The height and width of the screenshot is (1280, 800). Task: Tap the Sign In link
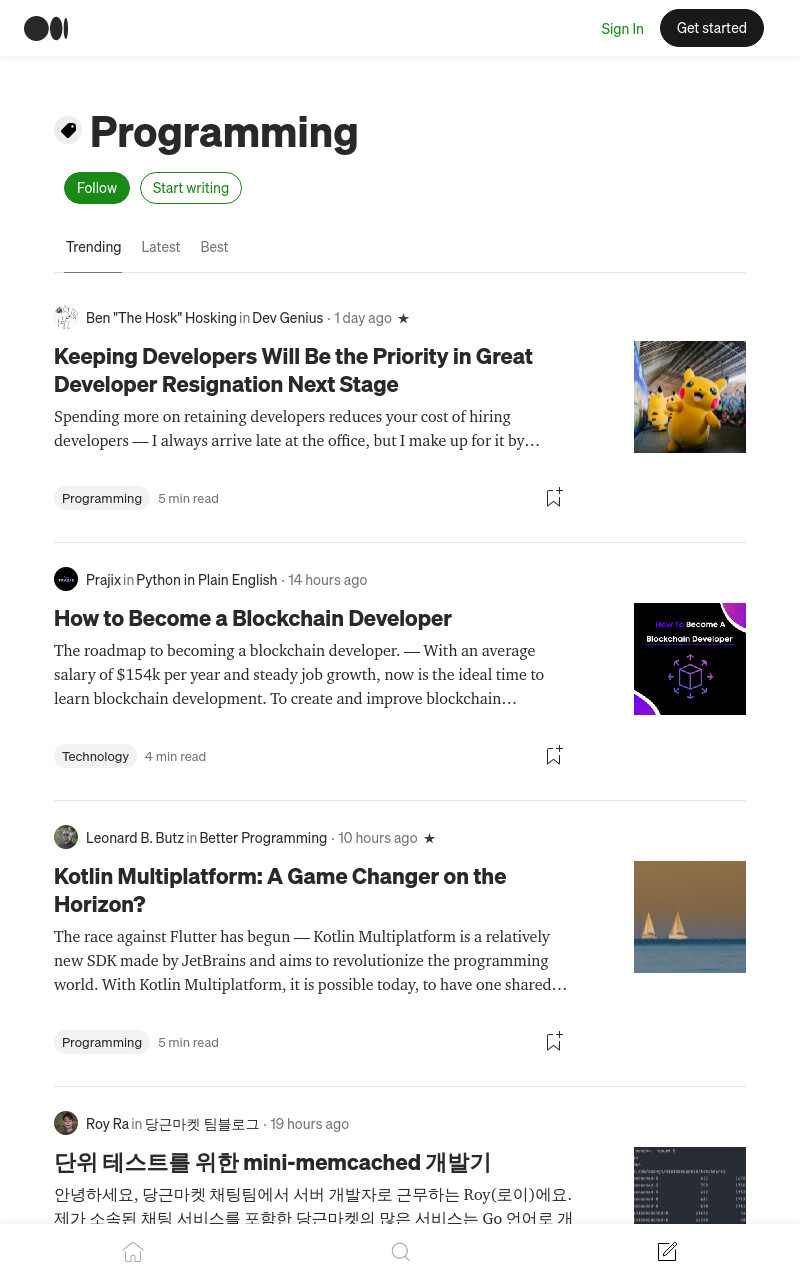622,28
